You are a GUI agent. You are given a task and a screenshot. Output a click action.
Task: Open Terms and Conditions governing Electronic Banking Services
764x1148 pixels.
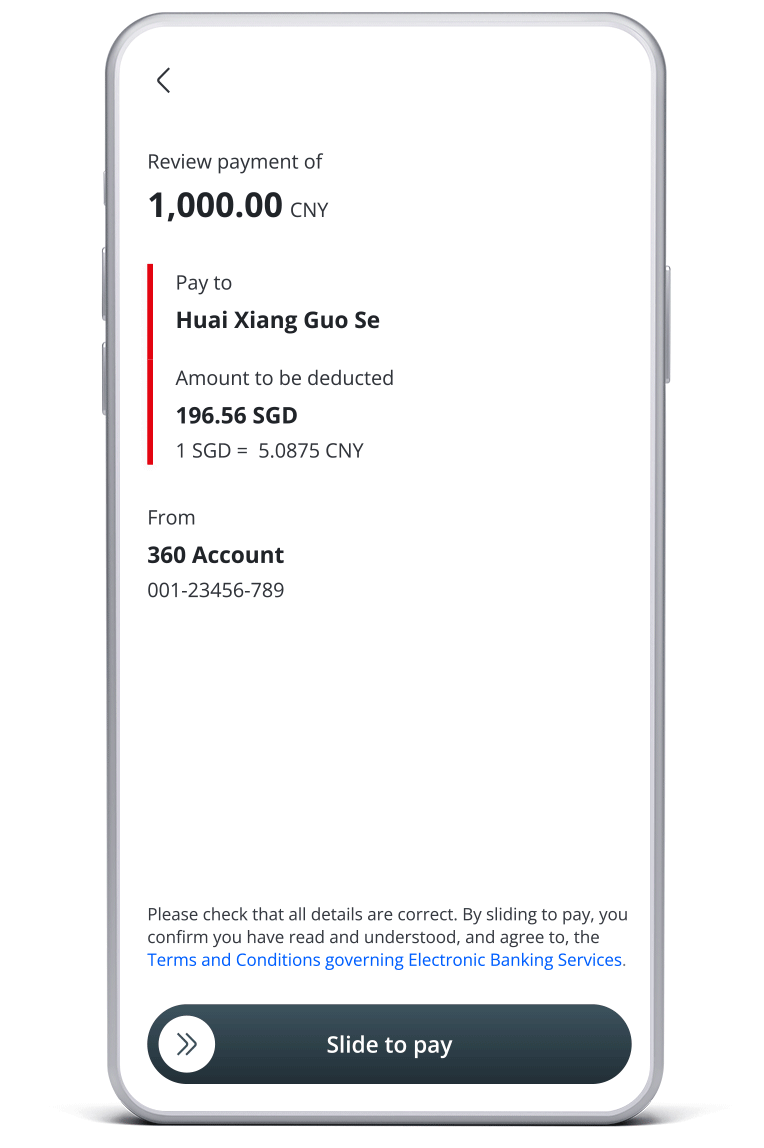[x=386, y=960]
